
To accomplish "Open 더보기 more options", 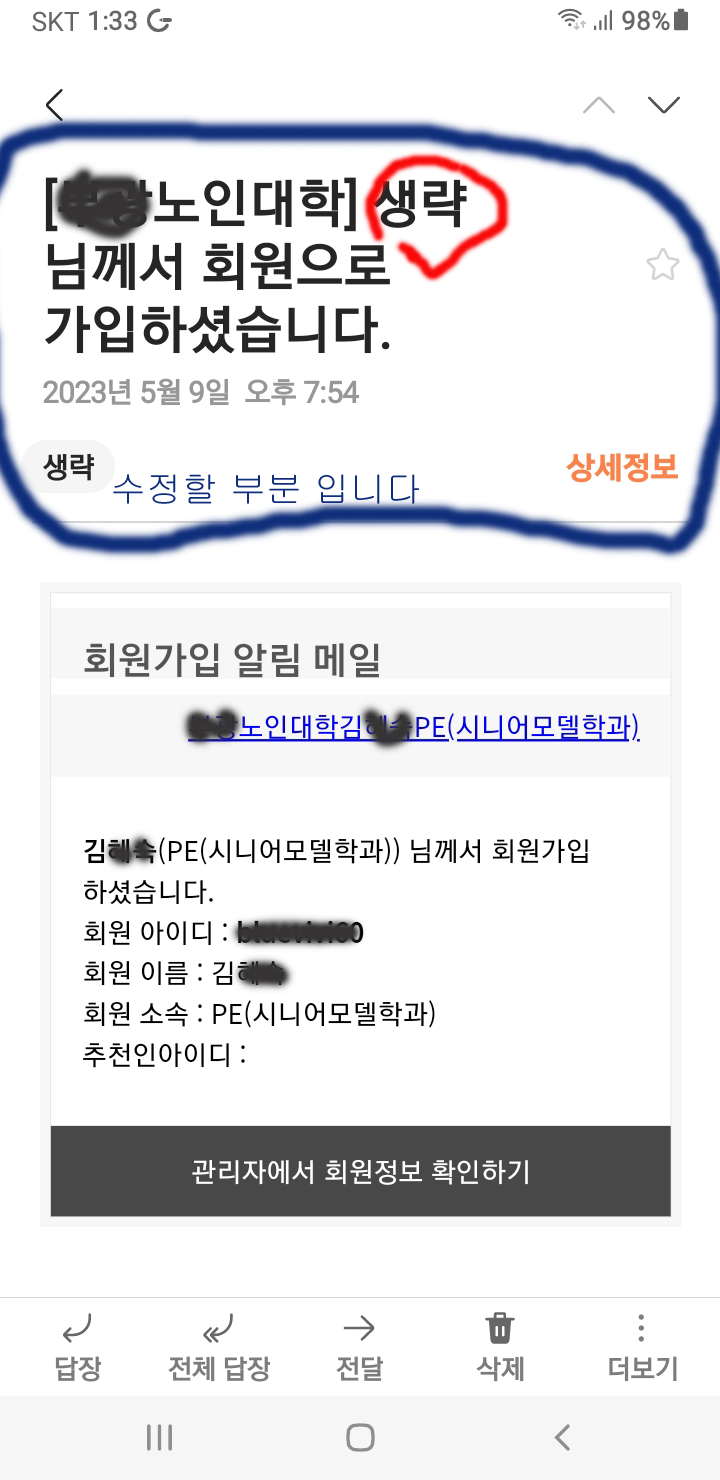I will 642,1348.
